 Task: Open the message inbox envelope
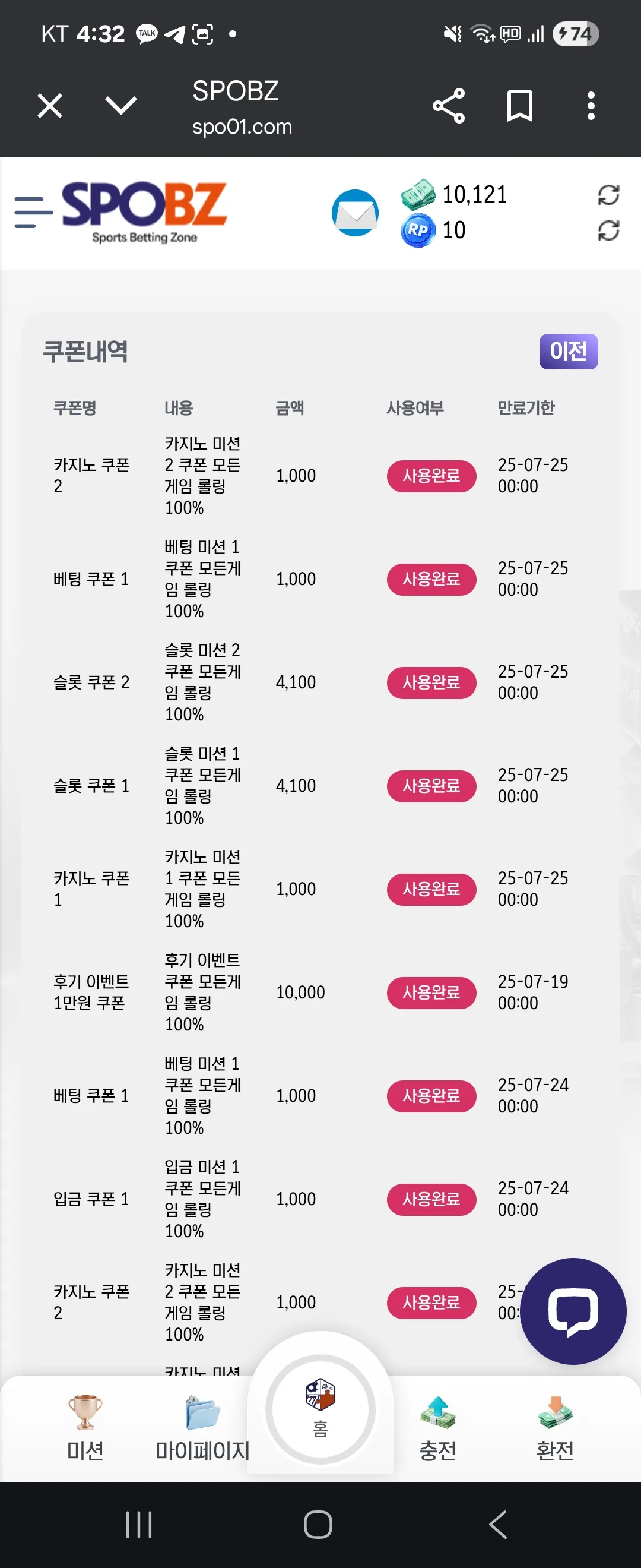point(355,213)
